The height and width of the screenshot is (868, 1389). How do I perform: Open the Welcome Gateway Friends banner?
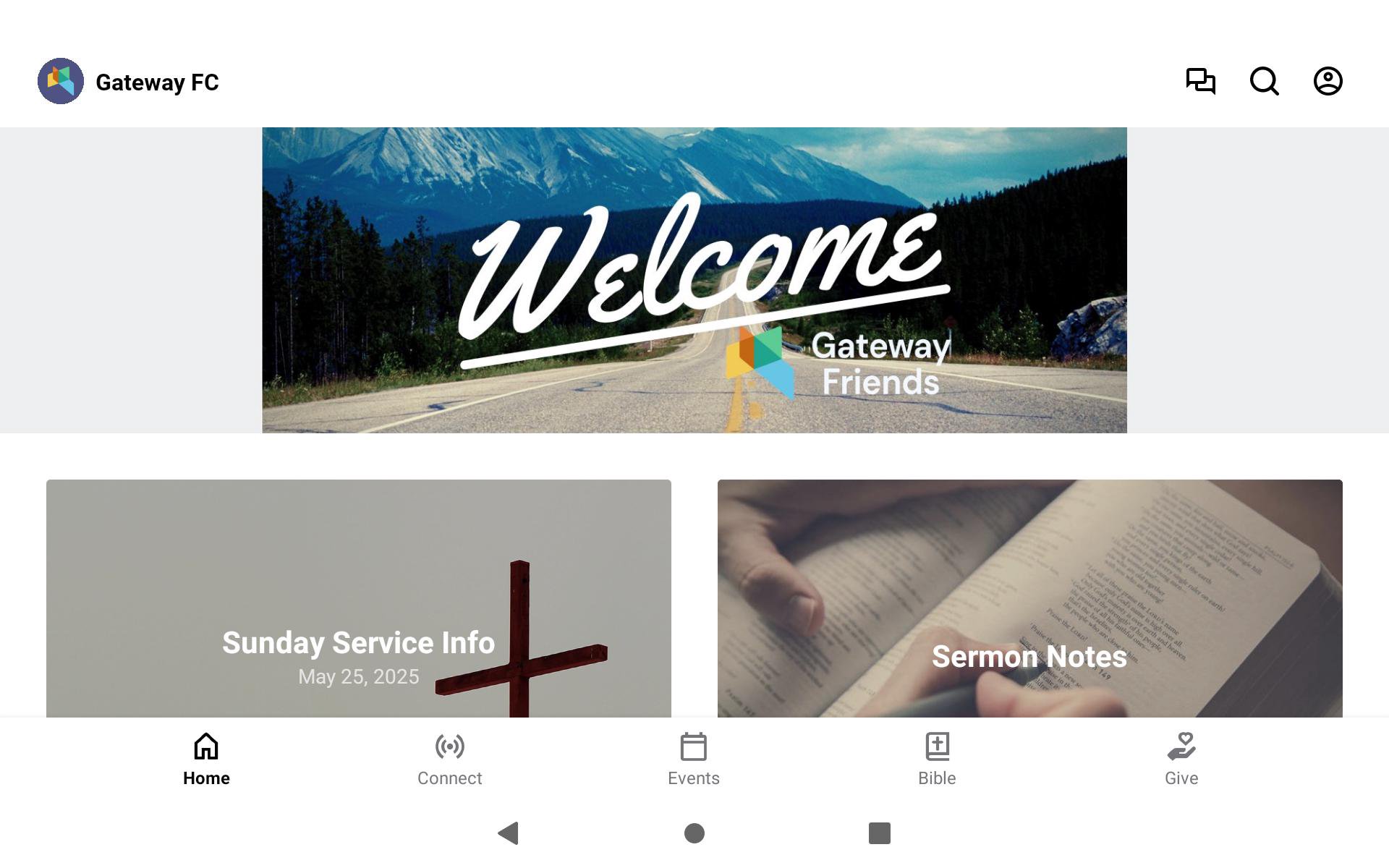point(694,280)
